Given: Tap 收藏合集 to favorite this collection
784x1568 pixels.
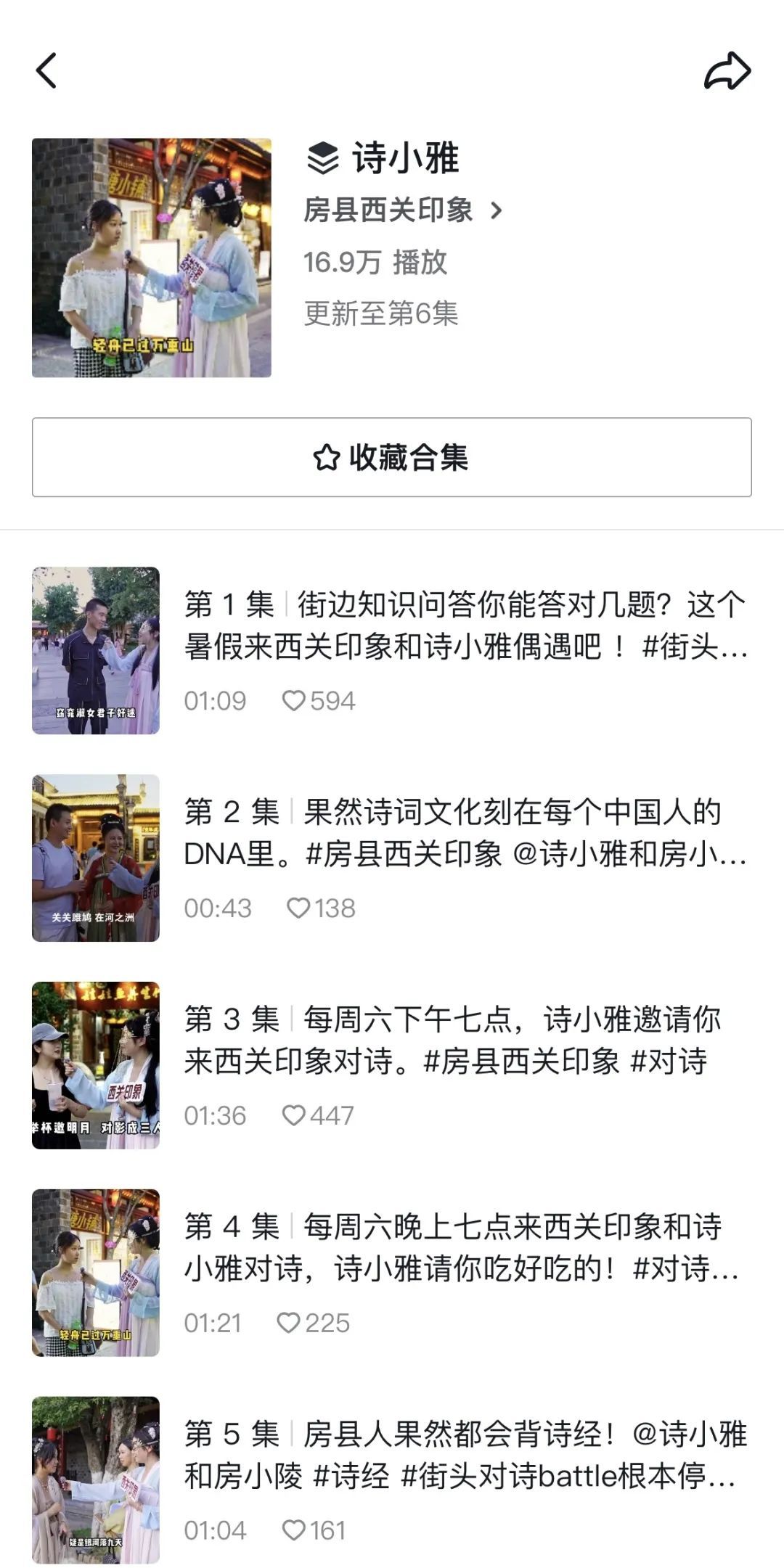Looking at the screenshot, I should (x=391, y=457).
